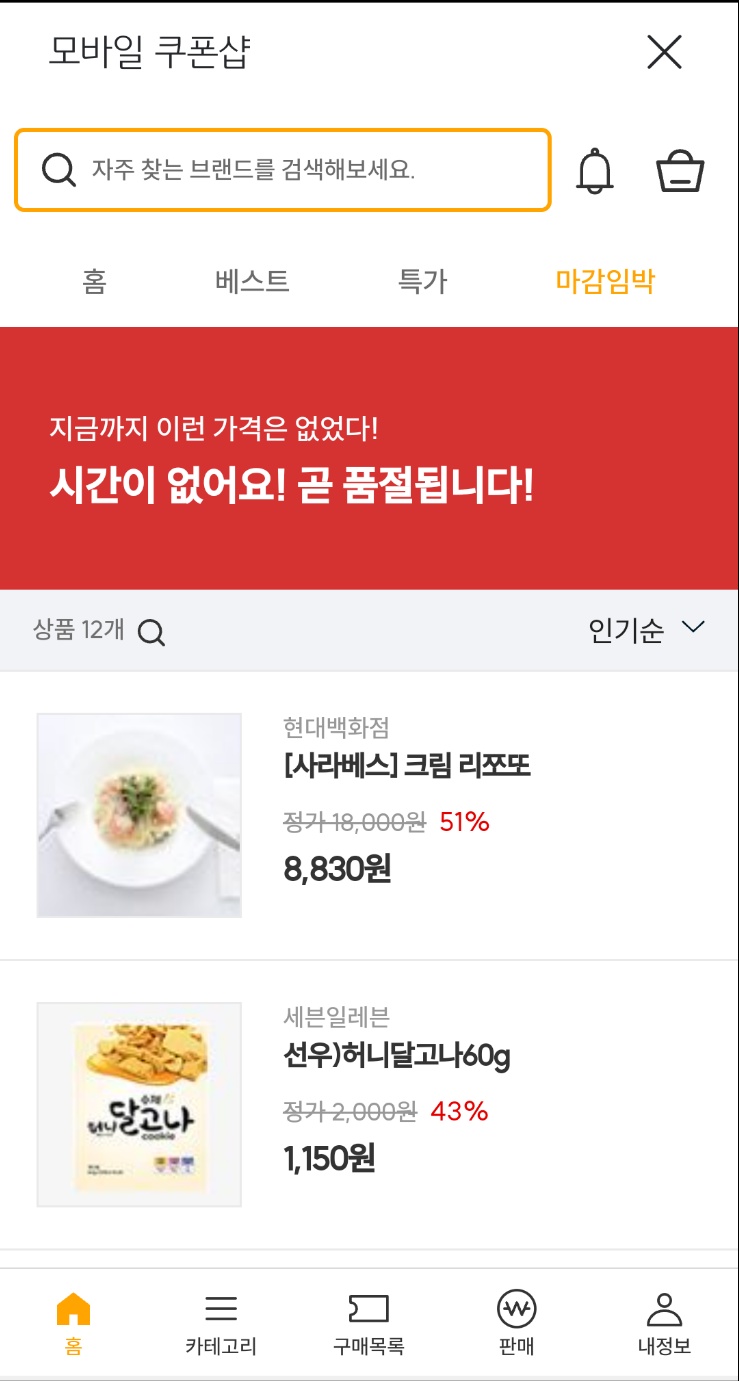Open the 내정보 profile page
The width and height of the screenshot is (739, 1381).
click(x=664, y=1323)
